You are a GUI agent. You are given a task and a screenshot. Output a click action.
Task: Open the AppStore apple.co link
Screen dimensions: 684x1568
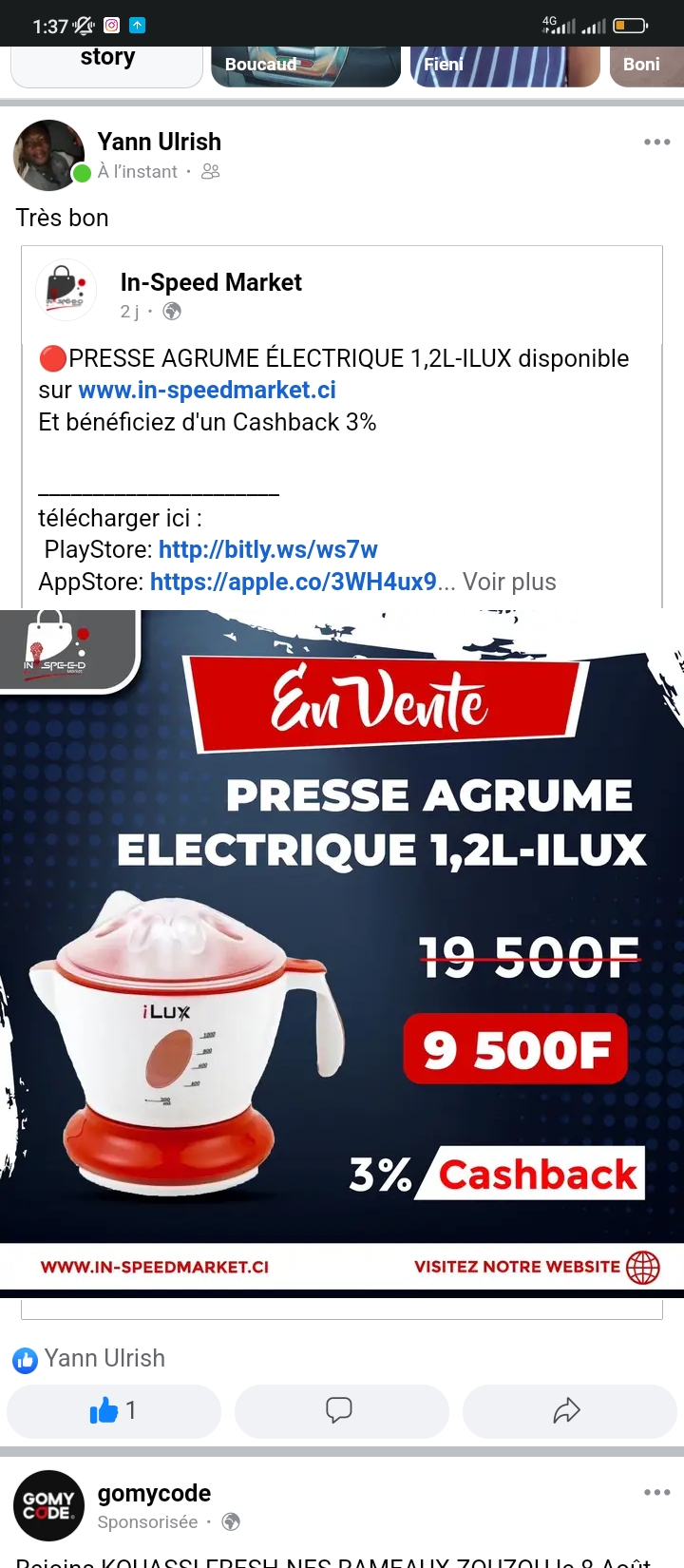pyautogui.click(x=293, y=582)
